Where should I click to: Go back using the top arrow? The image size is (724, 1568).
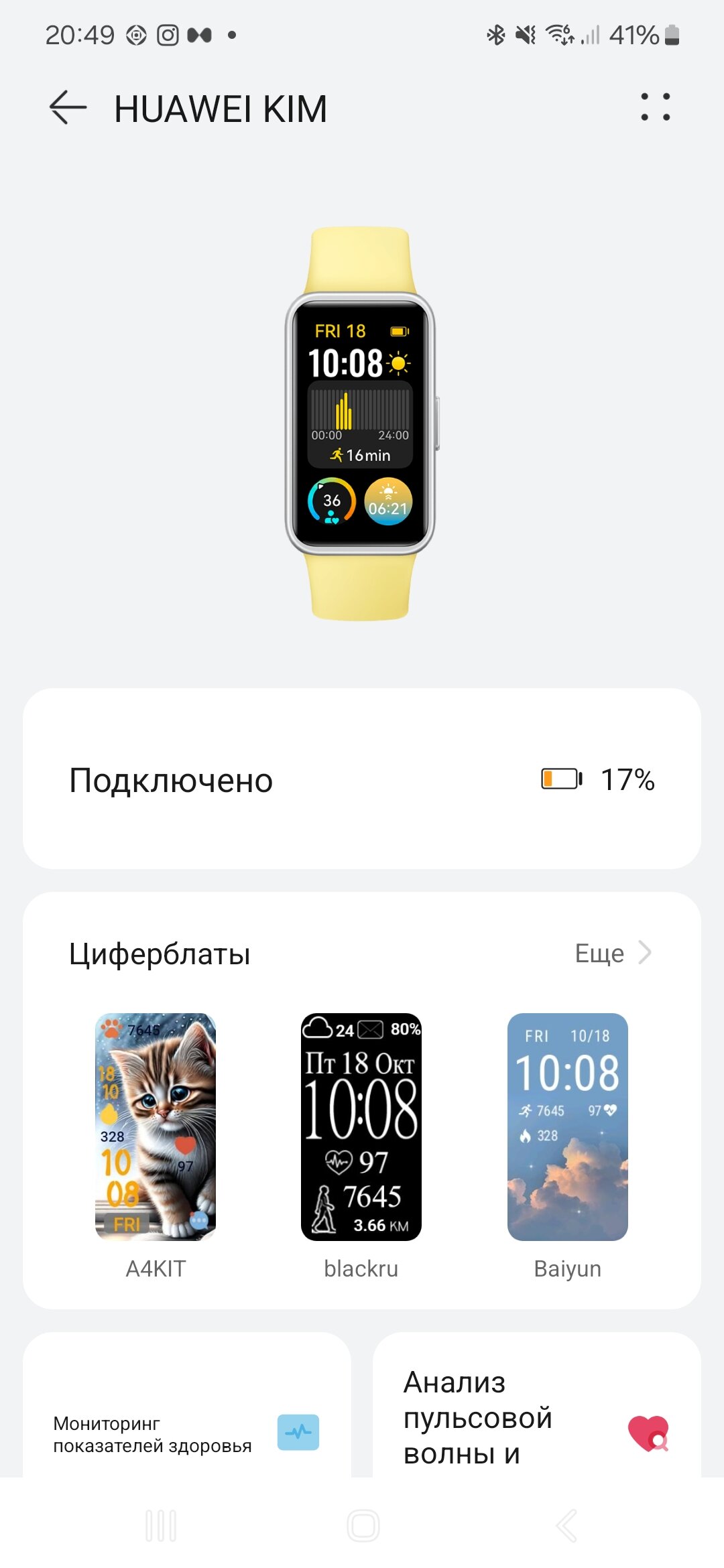tap(68, 107)
